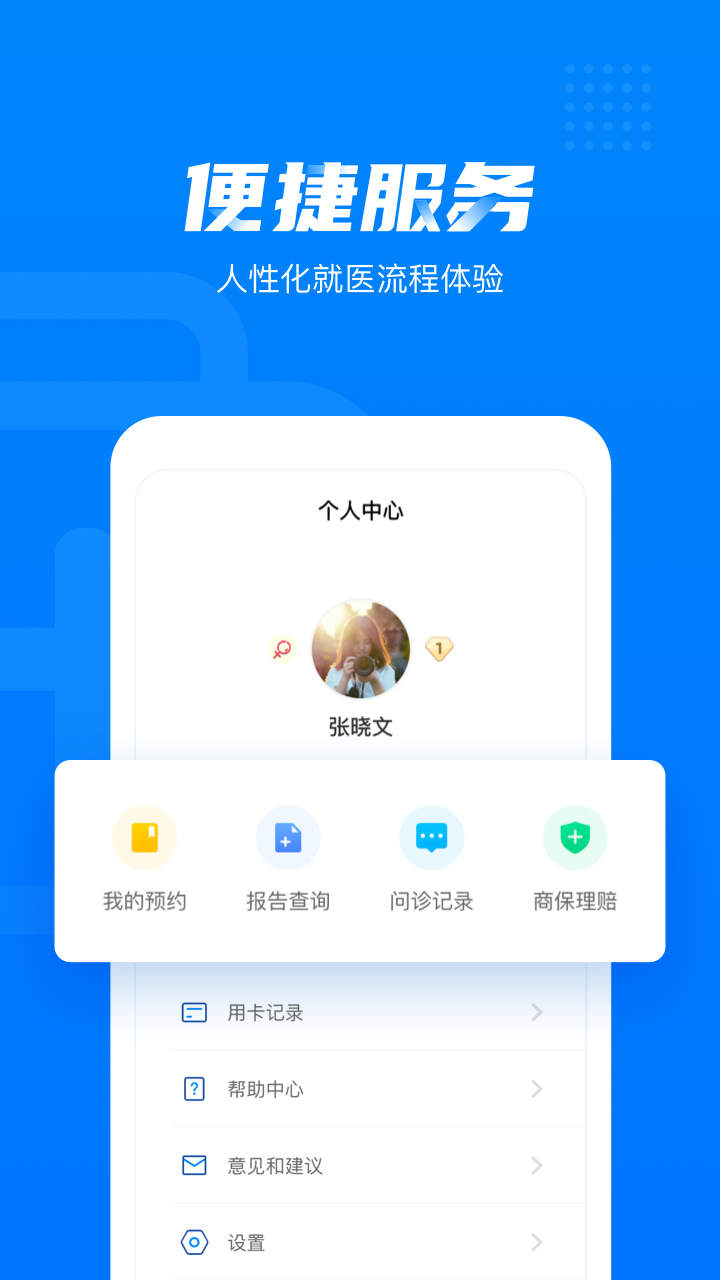Open 商保理赔 (Insurance Claims) green shield icon
This screenshot has height=1280, width=720.
[575, 837]
